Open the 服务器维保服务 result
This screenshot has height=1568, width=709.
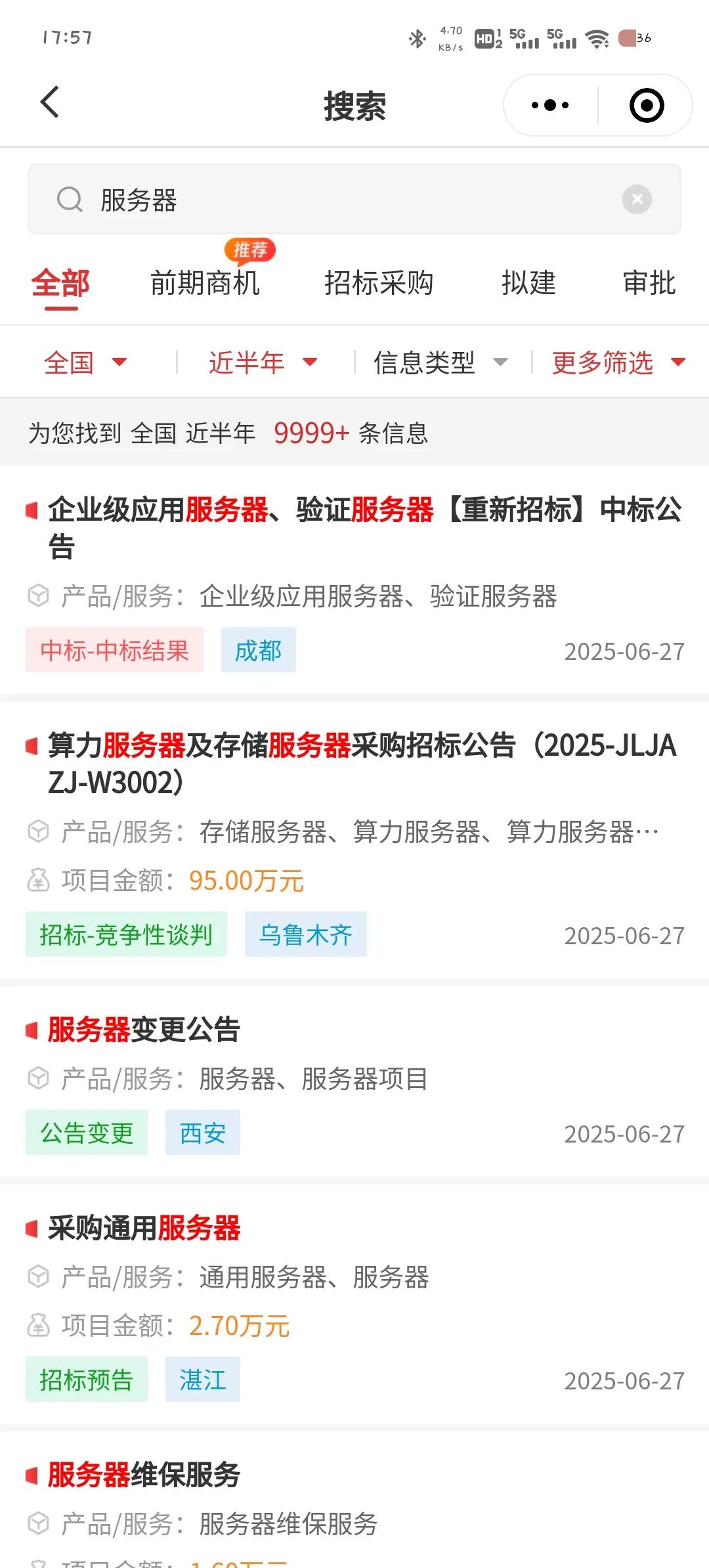(144, 1475)
